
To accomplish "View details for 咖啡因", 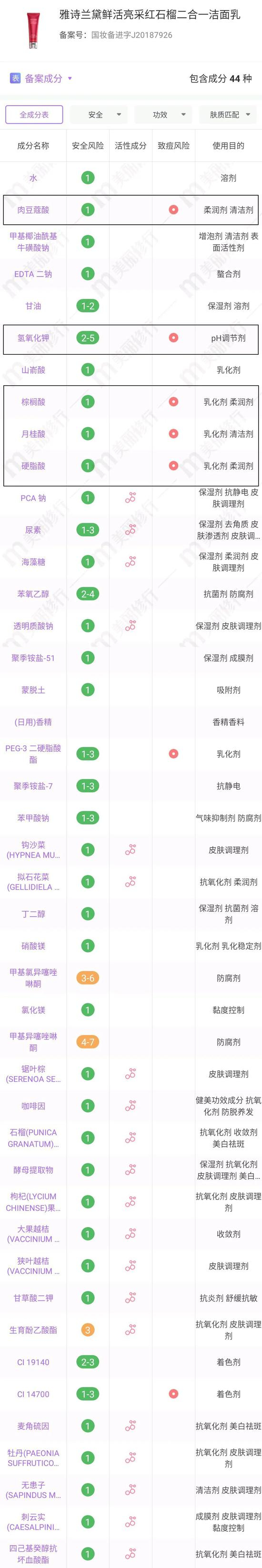I will 33,1105.
